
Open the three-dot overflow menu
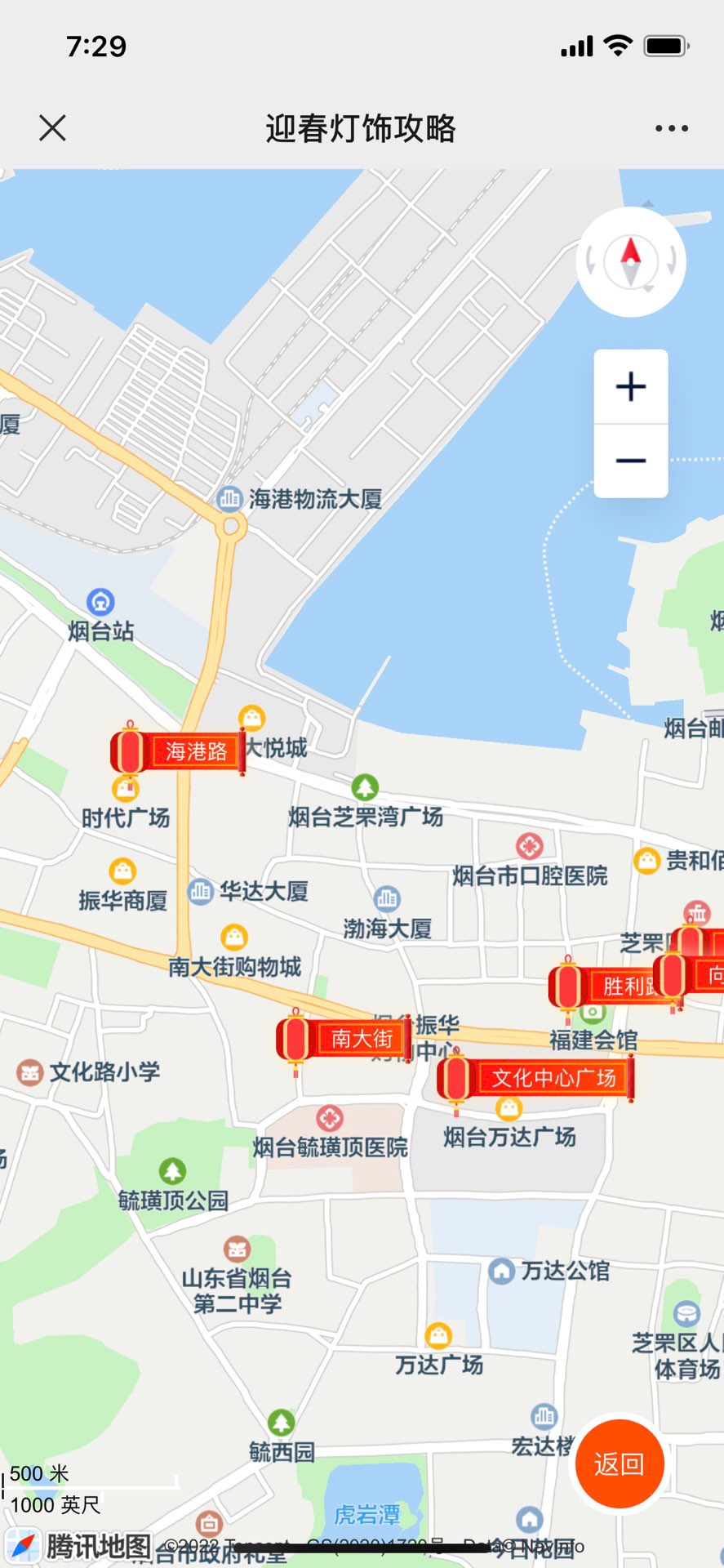tap(671, 128)
